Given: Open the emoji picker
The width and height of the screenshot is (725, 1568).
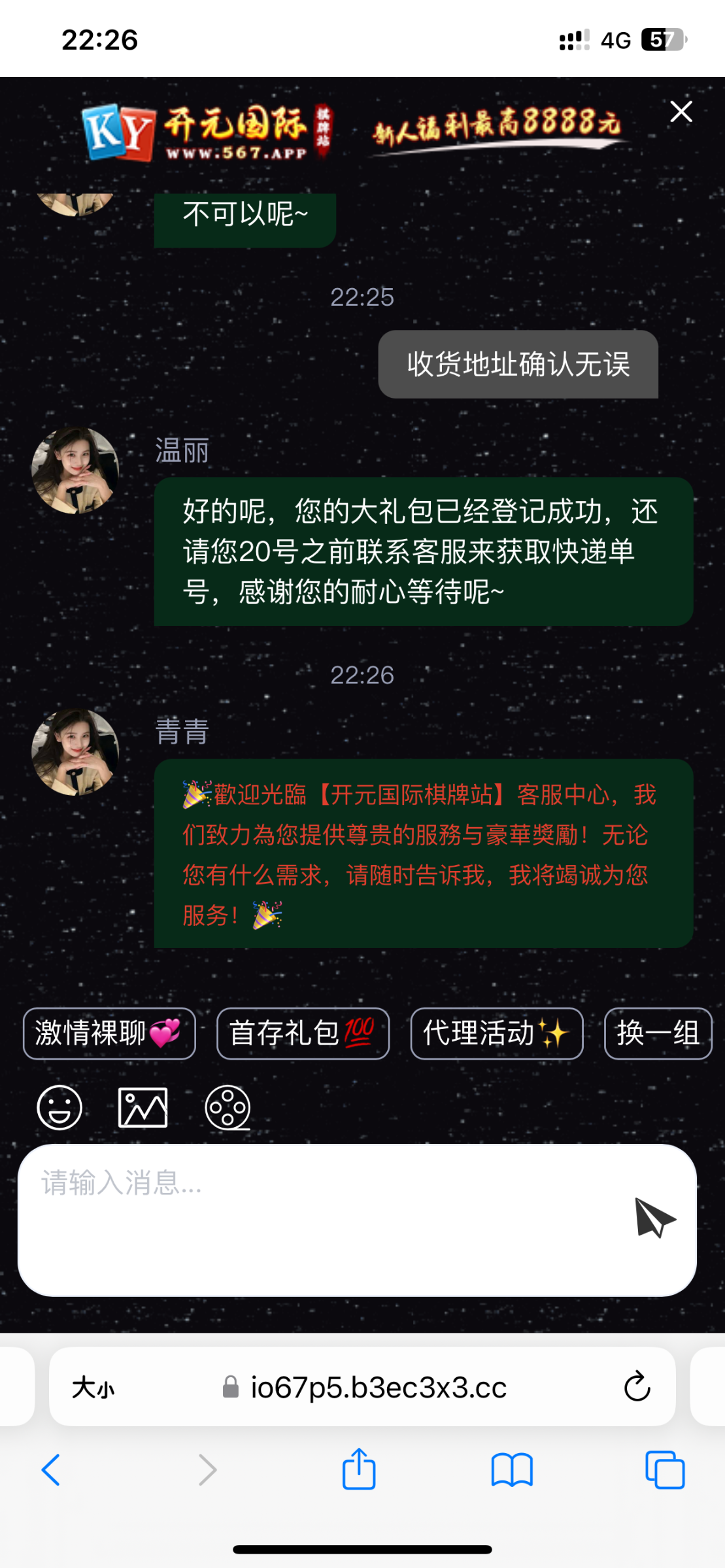Looking at the screenshot, I should (59, 1107).
